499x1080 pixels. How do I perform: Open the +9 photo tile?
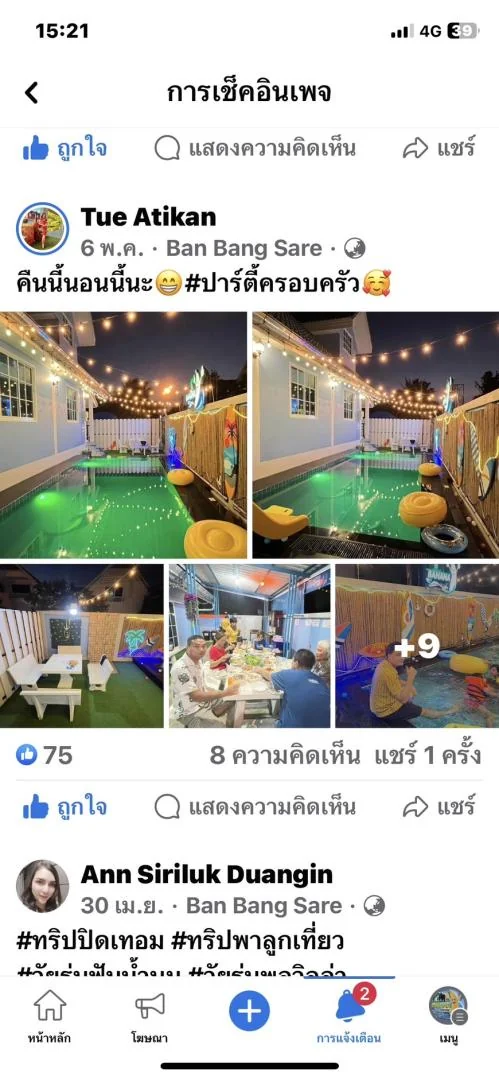[x=417, y=646]
